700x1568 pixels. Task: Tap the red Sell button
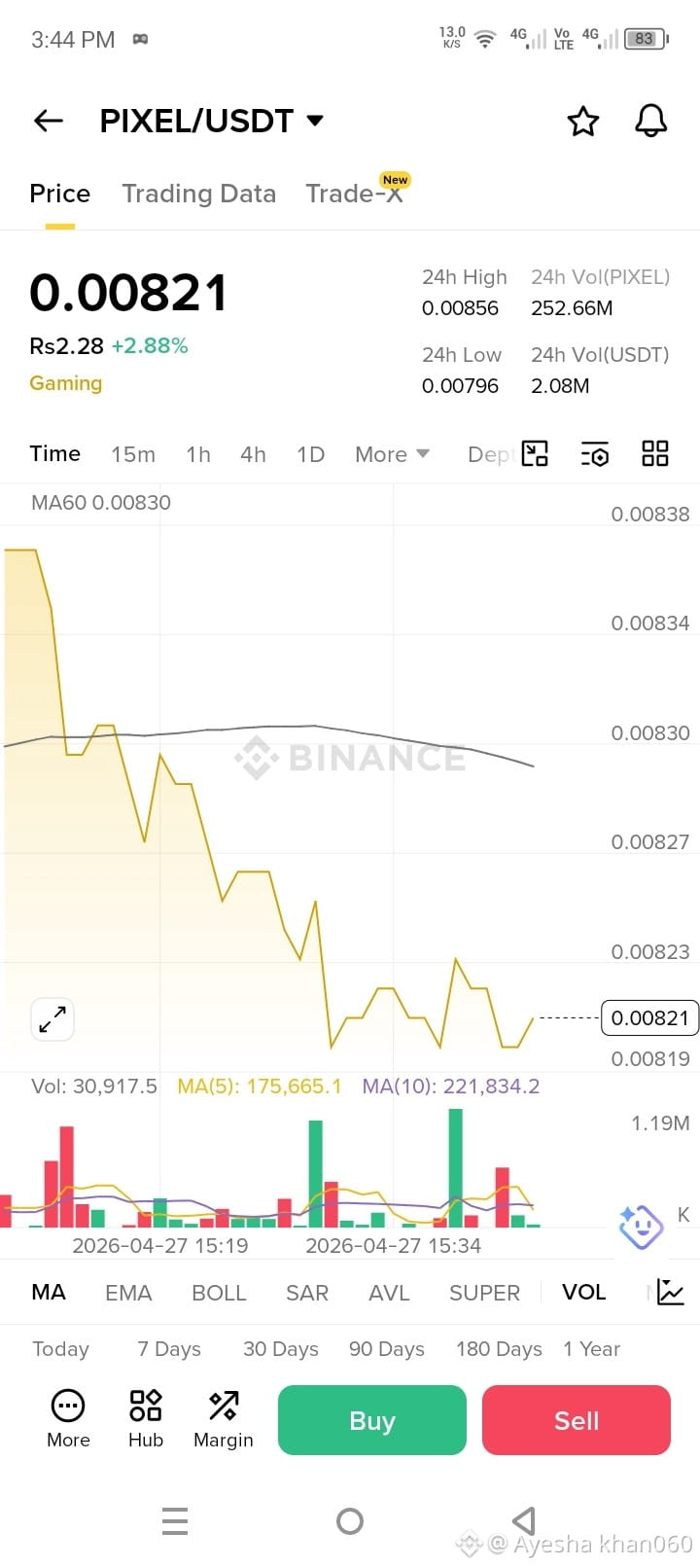tap(577, 1420)
